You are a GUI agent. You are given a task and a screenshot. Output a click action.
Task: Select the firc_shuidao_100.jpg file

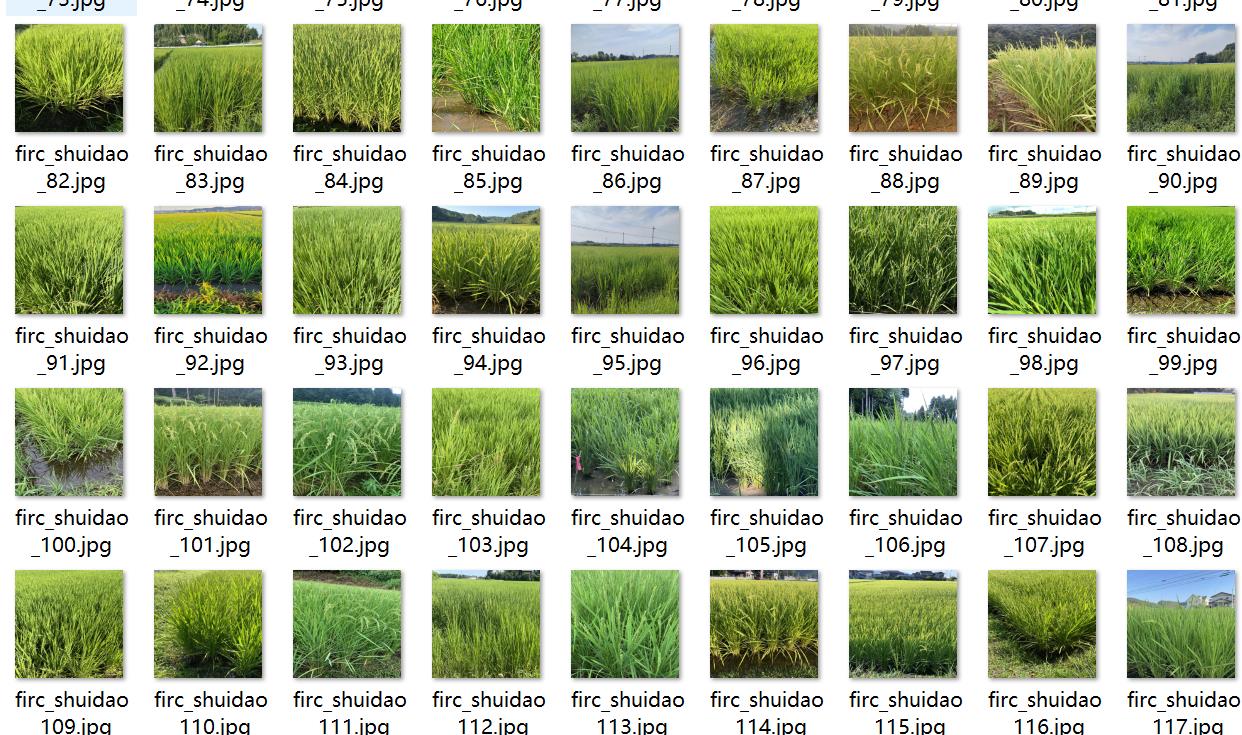(x=70, y=442)
